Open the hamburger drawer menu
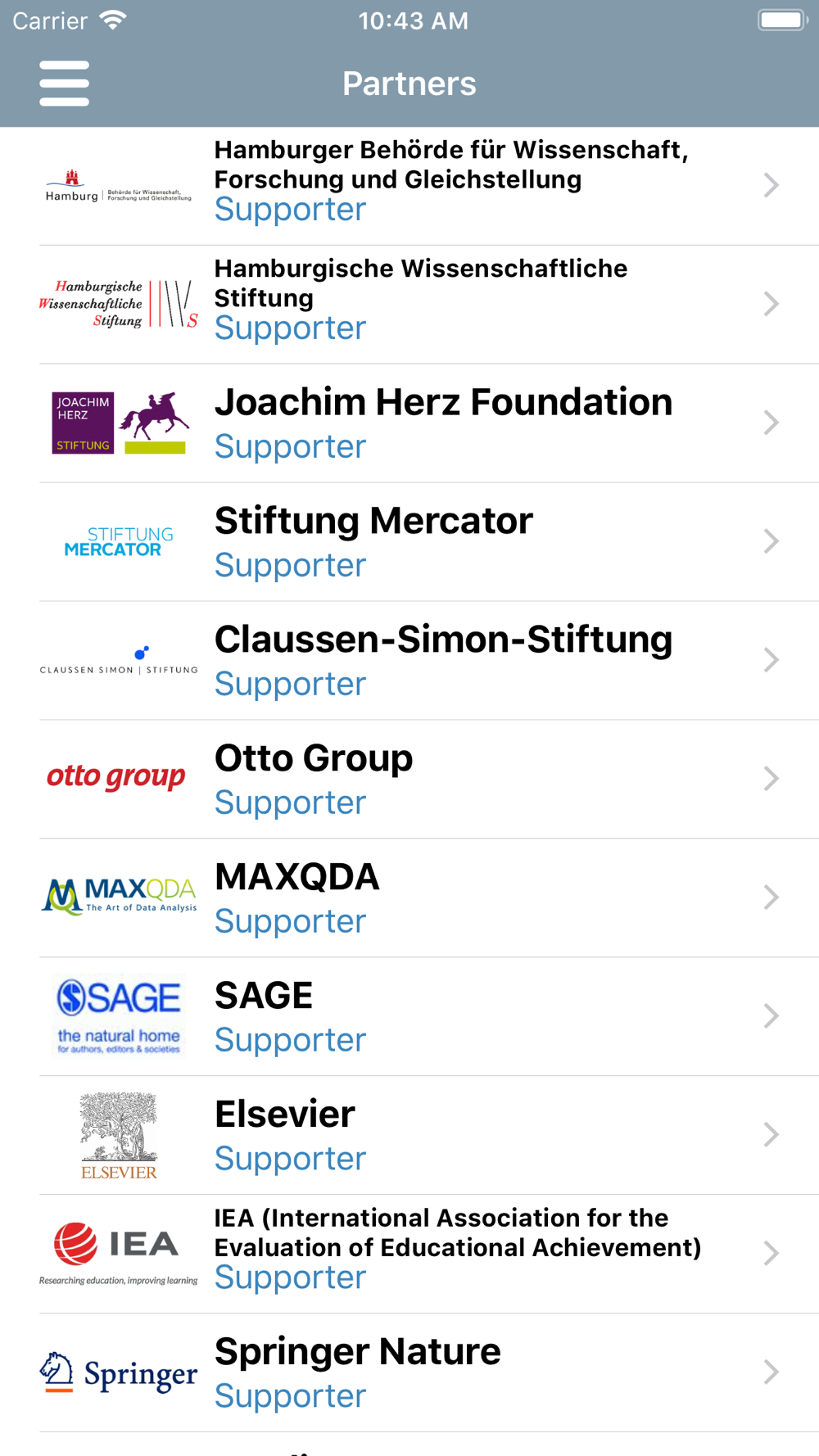Image resolution: width=819 pixels, height=1456 pixels. [64, 84]
